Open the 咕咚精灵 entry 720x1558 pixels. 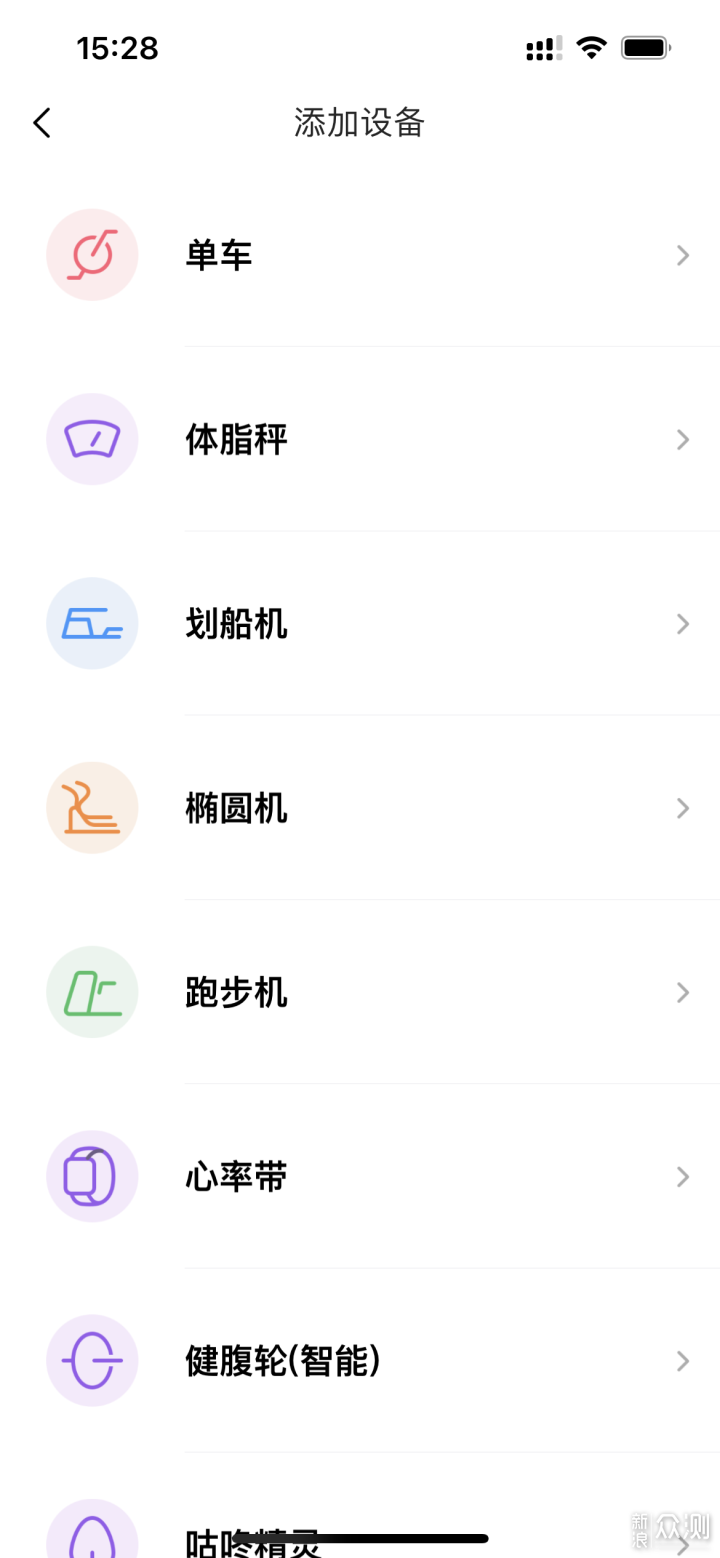tap(360, 1506)
